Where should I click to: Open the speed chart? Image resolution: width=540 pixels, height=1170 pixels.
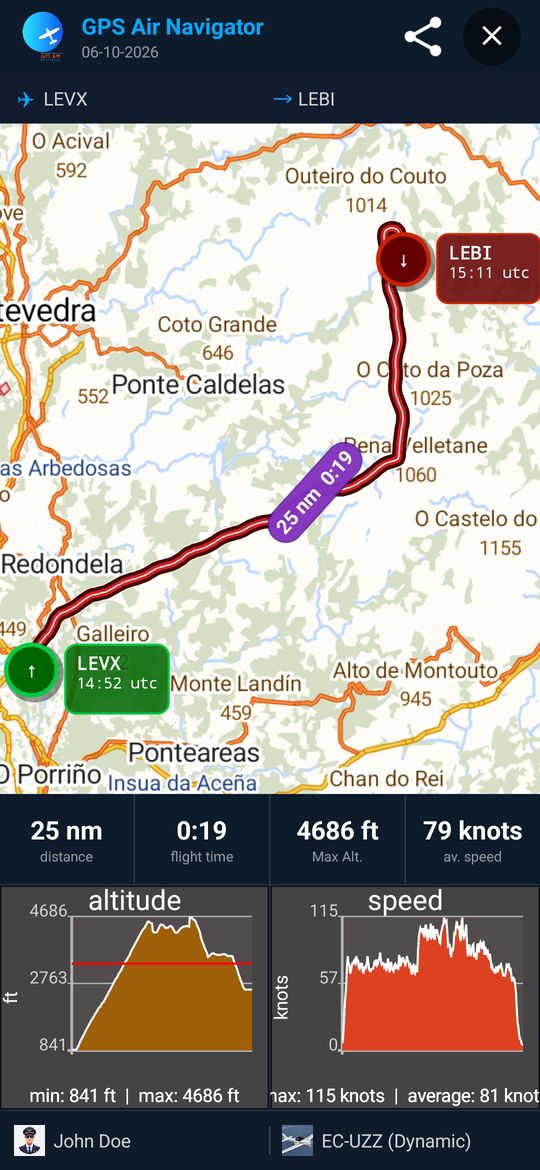tap(405, 997)
